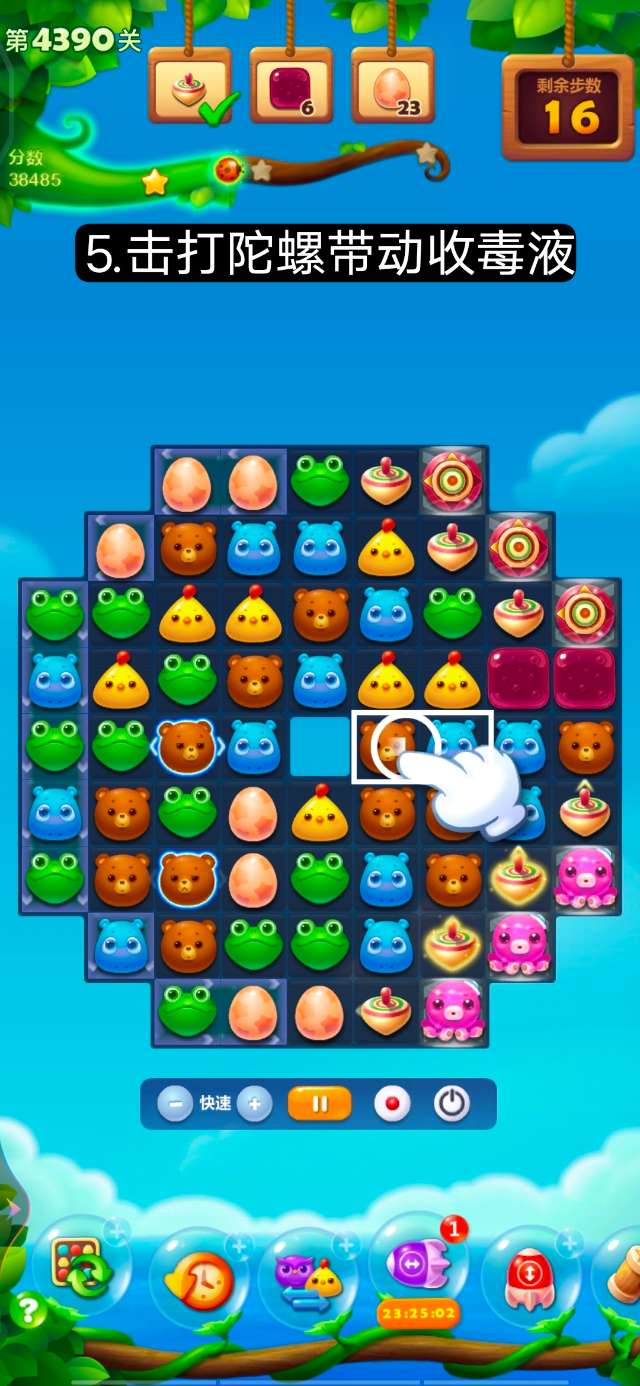This screenshot has width=640, height=1386.
Task: Decrease the playback speed with minus
Action: point(175,1104)
